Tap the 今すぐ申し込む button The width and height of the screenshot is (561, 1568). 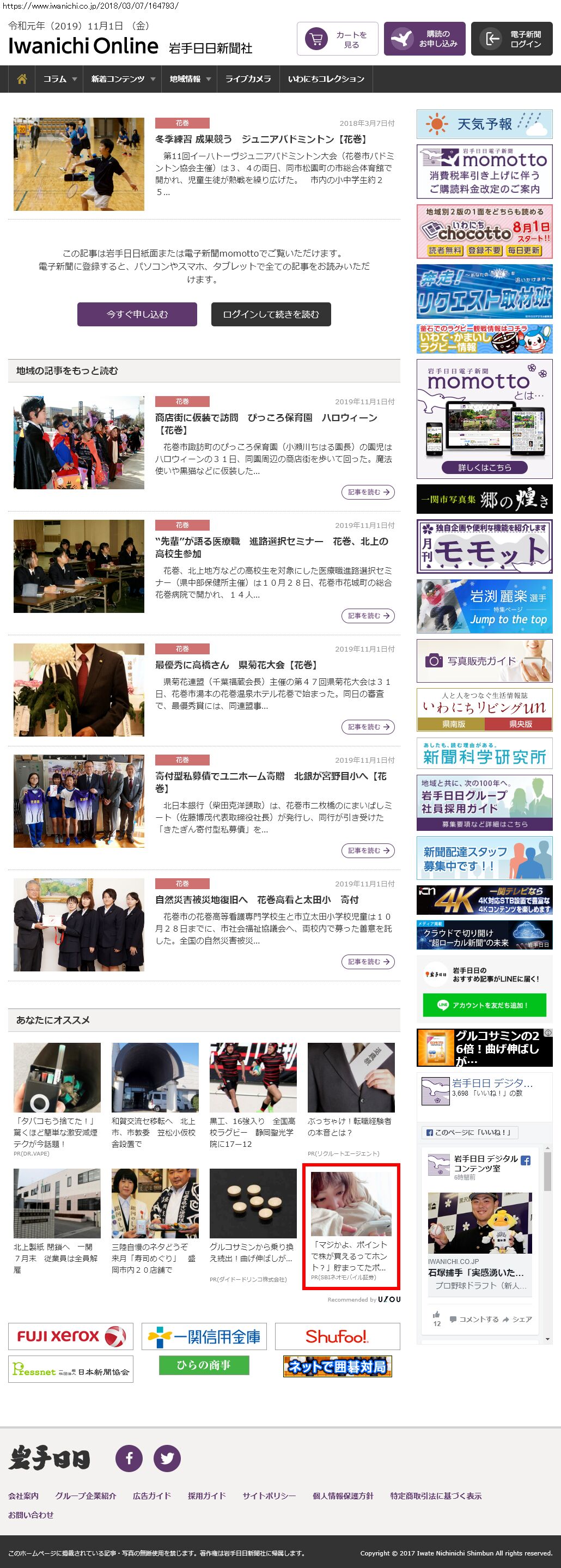(x=137, y=314)
